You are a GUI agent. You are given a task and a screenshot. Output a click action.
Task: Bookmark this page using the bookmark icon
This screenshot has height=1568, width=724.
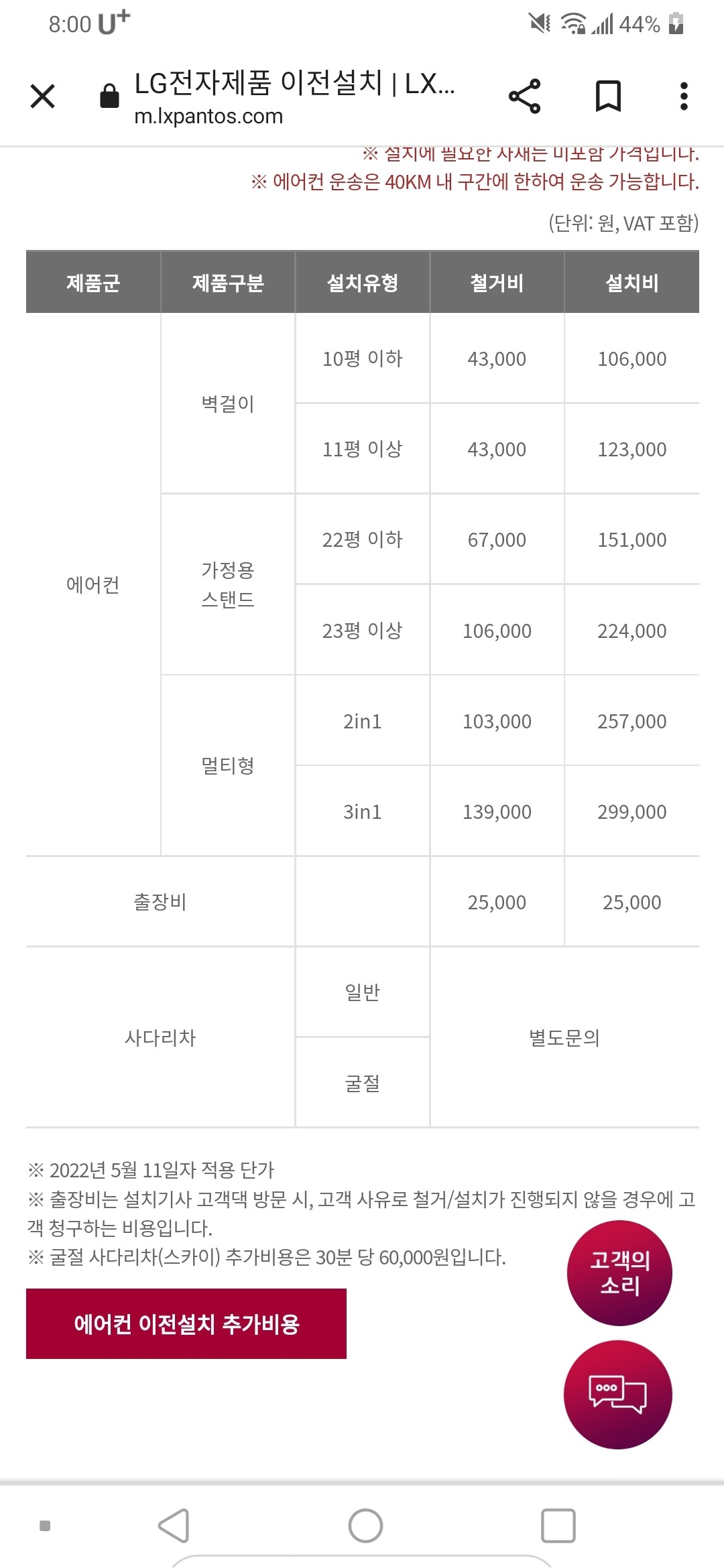[609, 96]
